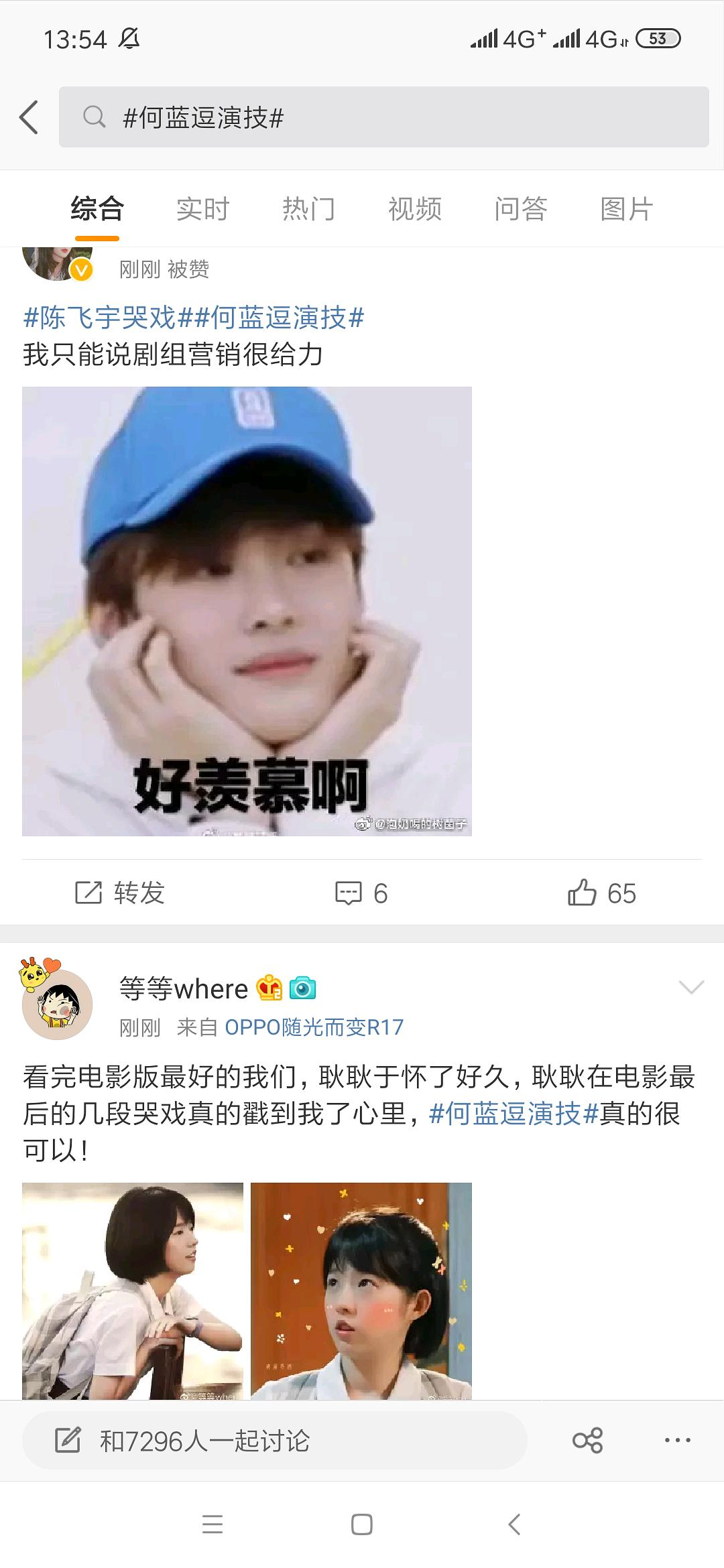Open comments on the 剧组营销 post
724x1568 pixels.
click(x=361, y=893)
